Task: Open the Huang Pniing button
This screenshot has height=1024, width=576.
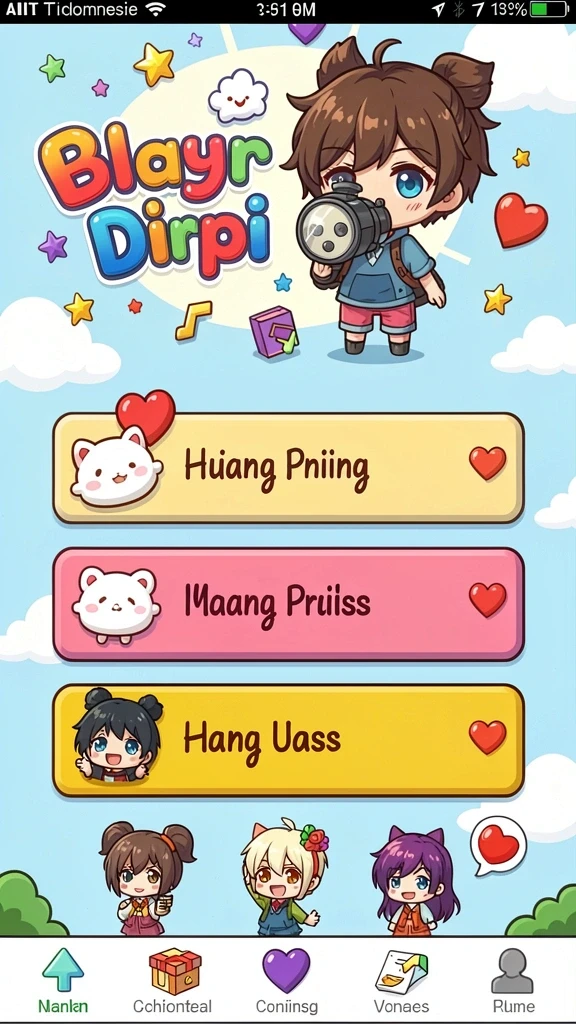Action: (x=288, y=468)
